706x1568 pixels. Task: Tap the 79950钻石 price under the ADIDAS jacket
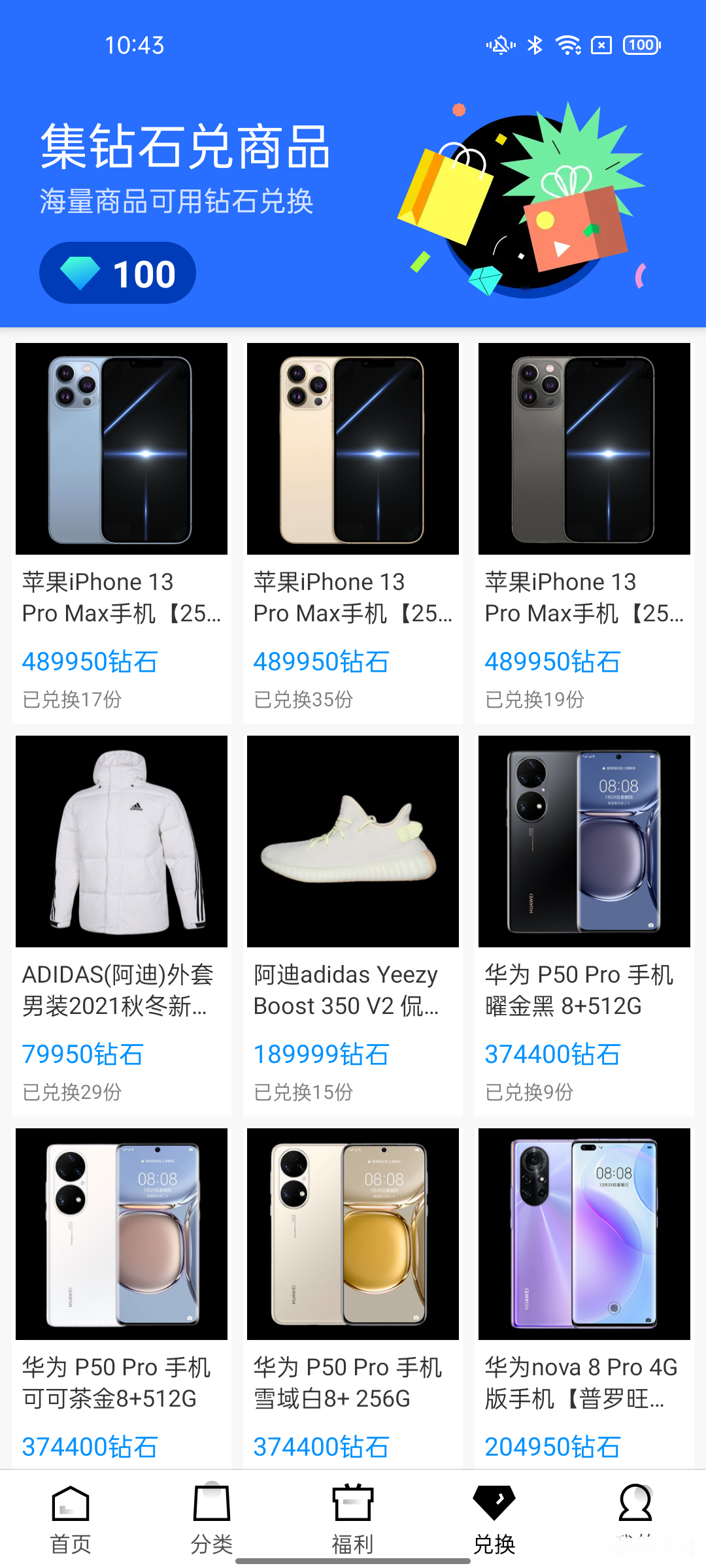click(x=83, y=1054)
